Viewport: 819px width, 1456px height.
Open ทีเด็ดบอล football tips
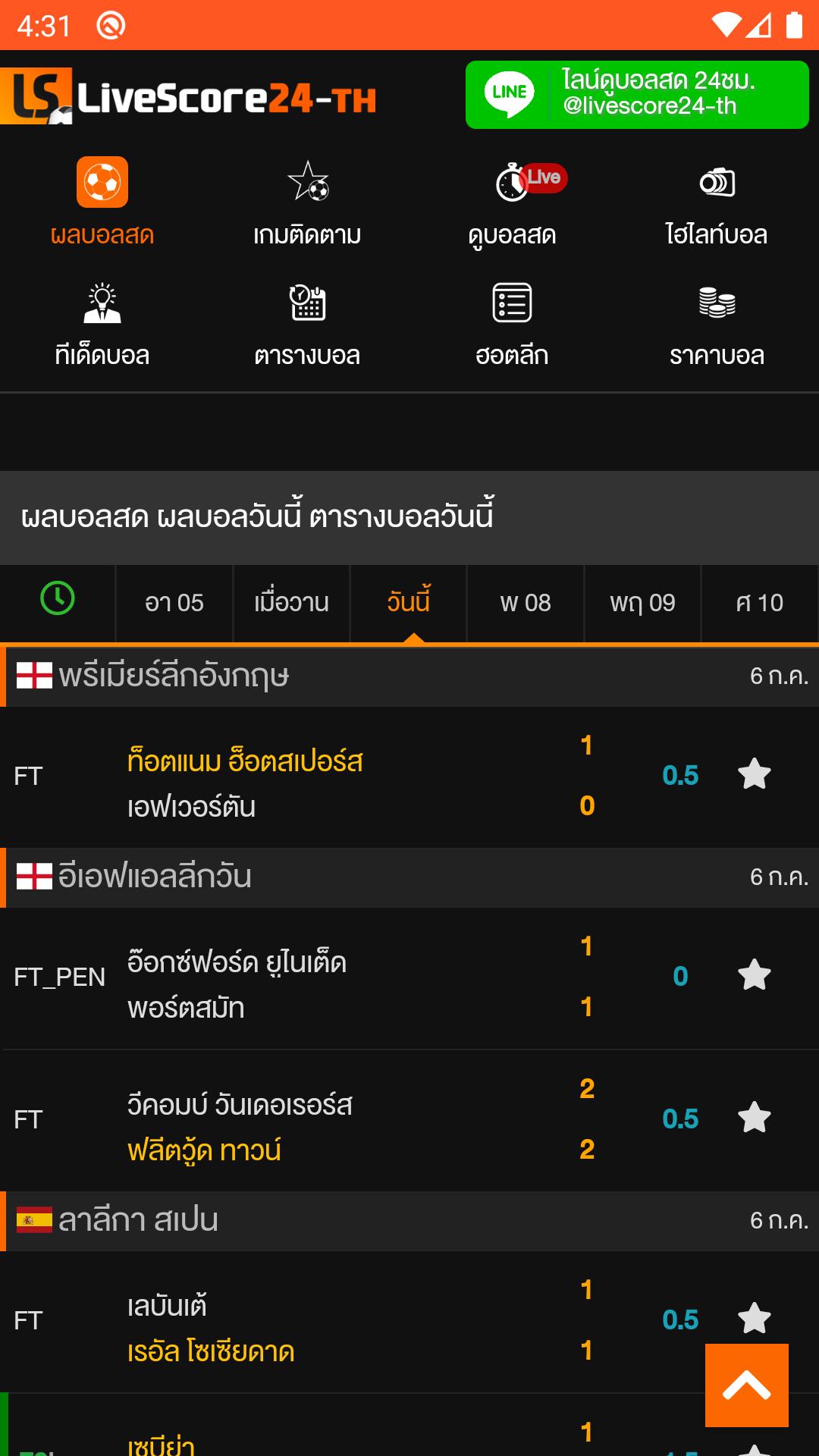pyautogui.click(x=102, y=324)
